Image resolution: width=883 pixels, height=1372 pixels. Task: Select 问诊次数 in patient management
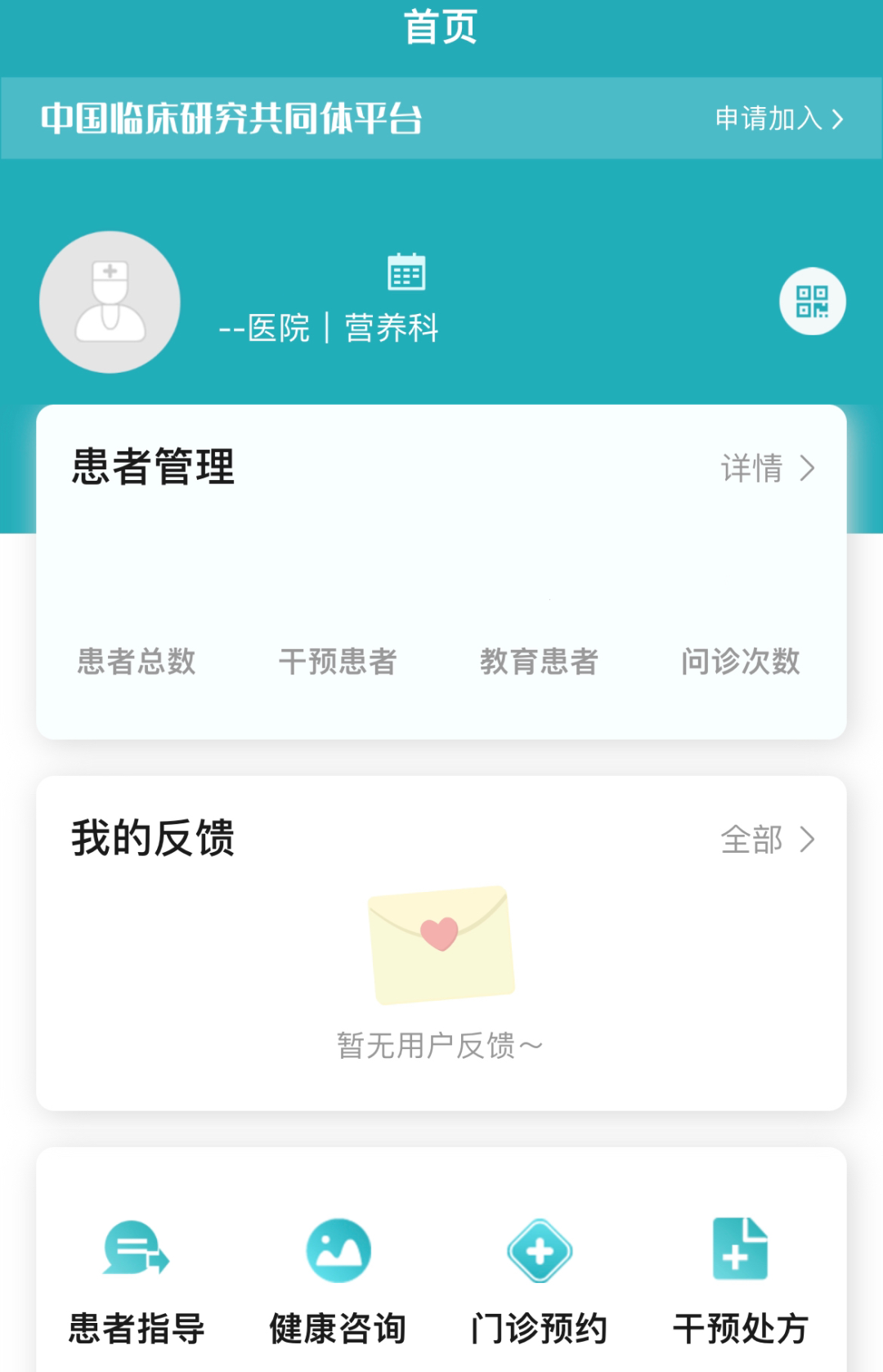740,661
